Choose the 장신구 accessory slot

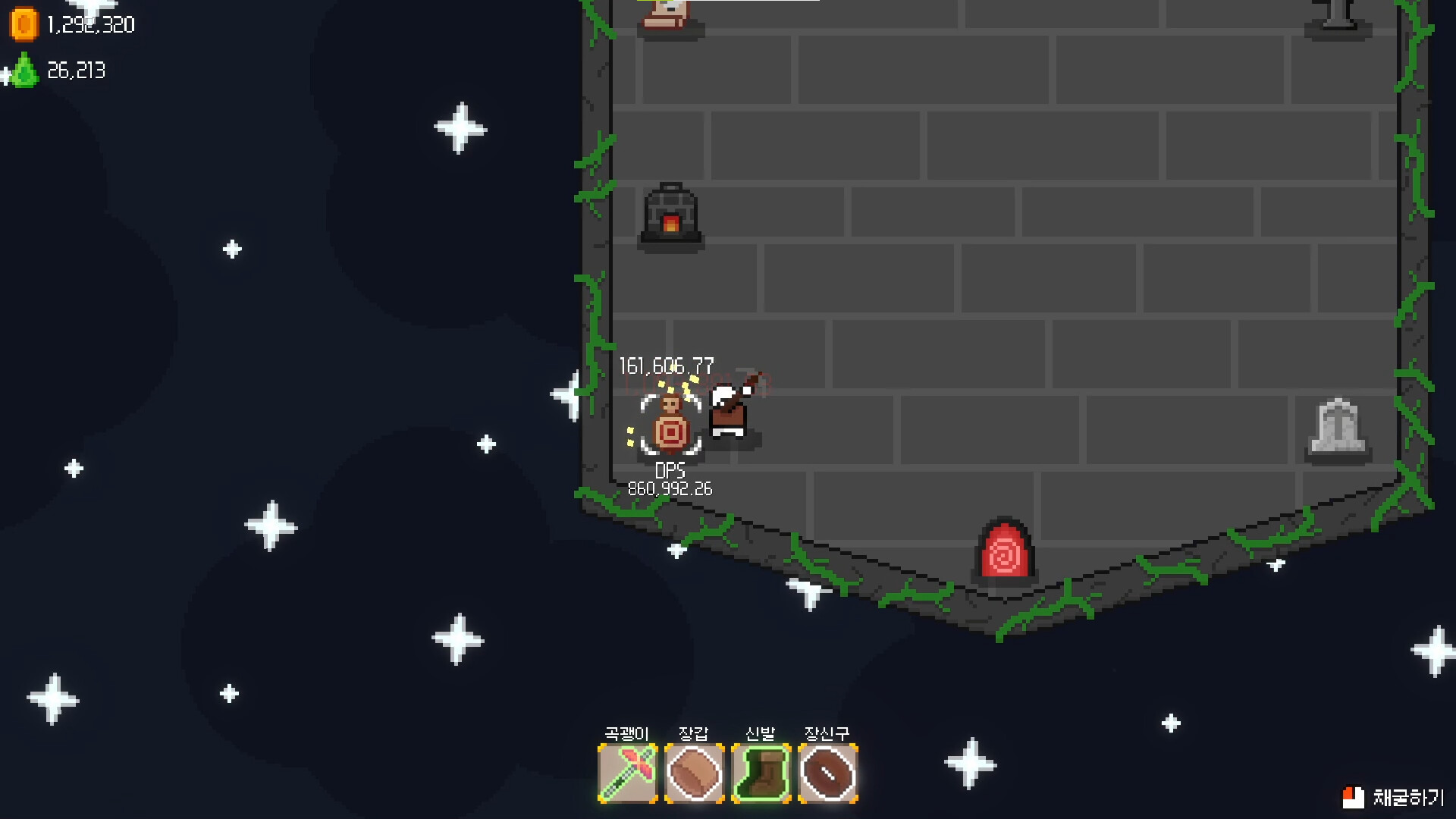coord(827,773)
